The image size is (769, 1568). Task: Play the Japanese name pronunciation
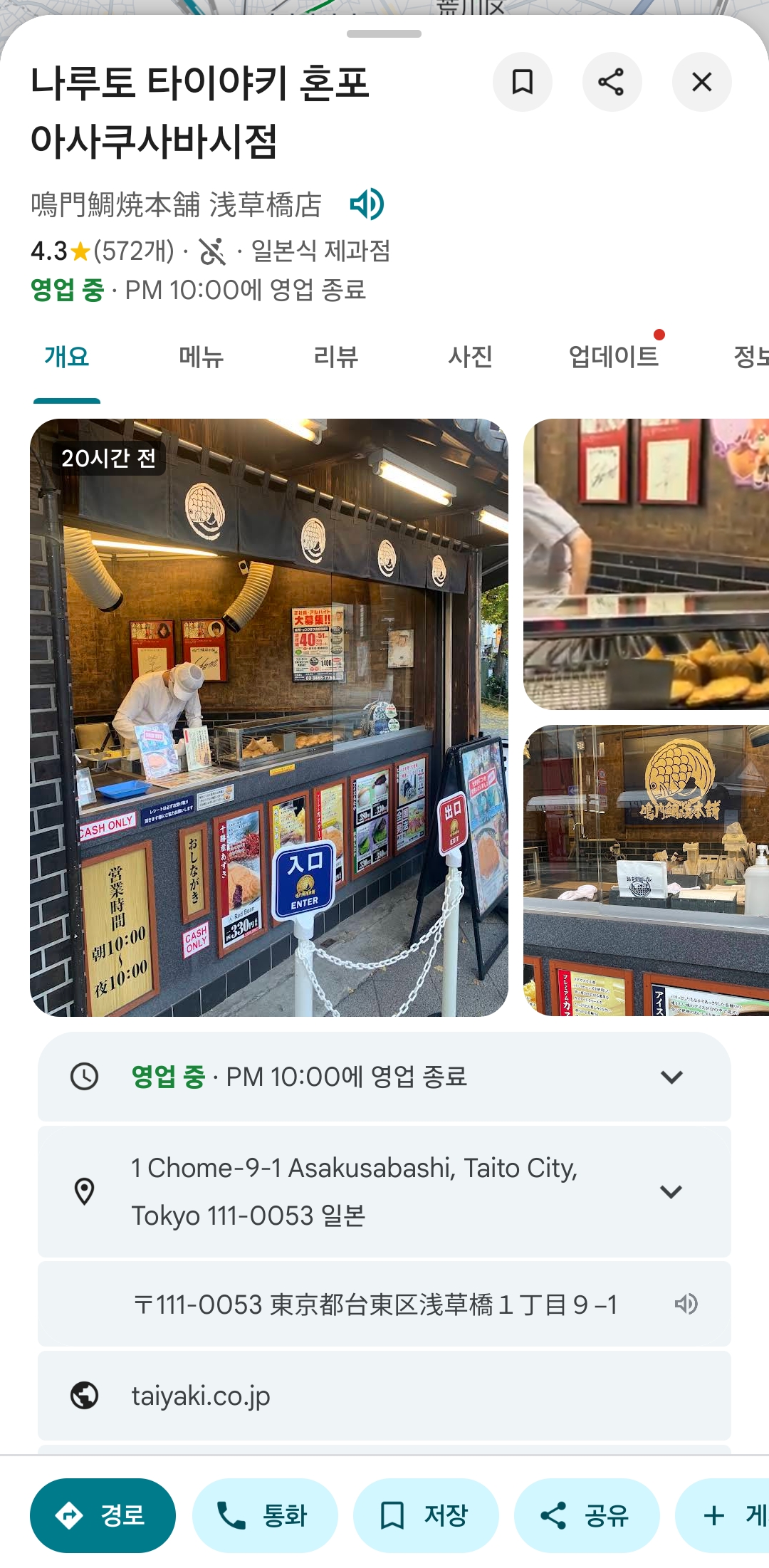point(367,204)
